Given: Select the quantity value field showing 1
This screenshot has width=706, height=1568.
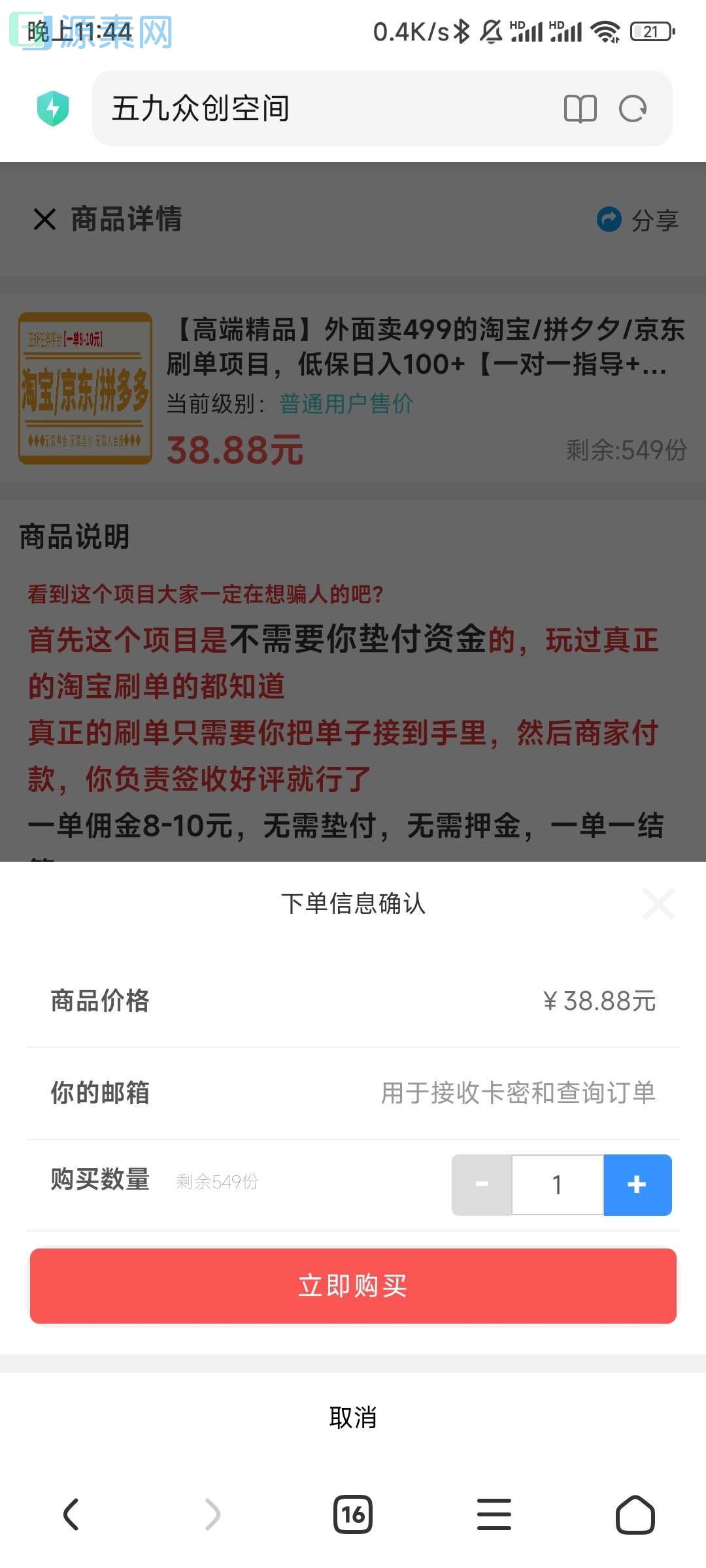Looking at the screenshot, I should pyautogui.click(x=556, y=1184).
